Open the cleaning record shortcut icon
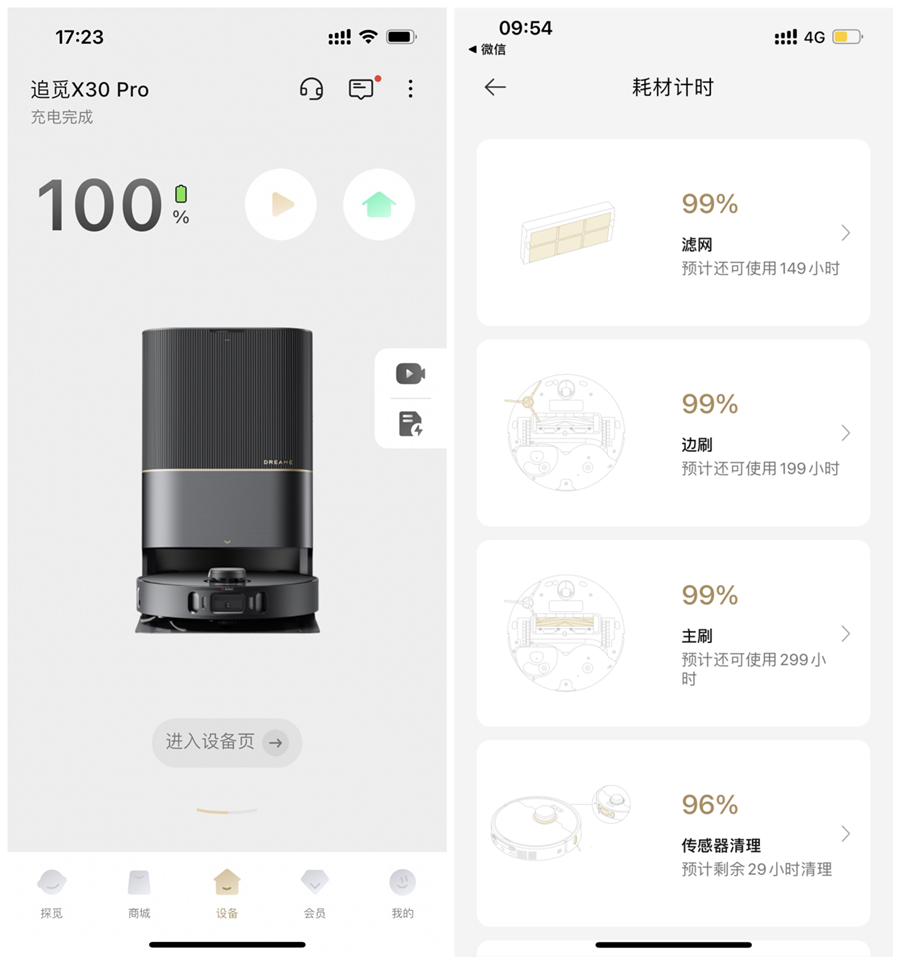The image size is (900, 964). 410,423
